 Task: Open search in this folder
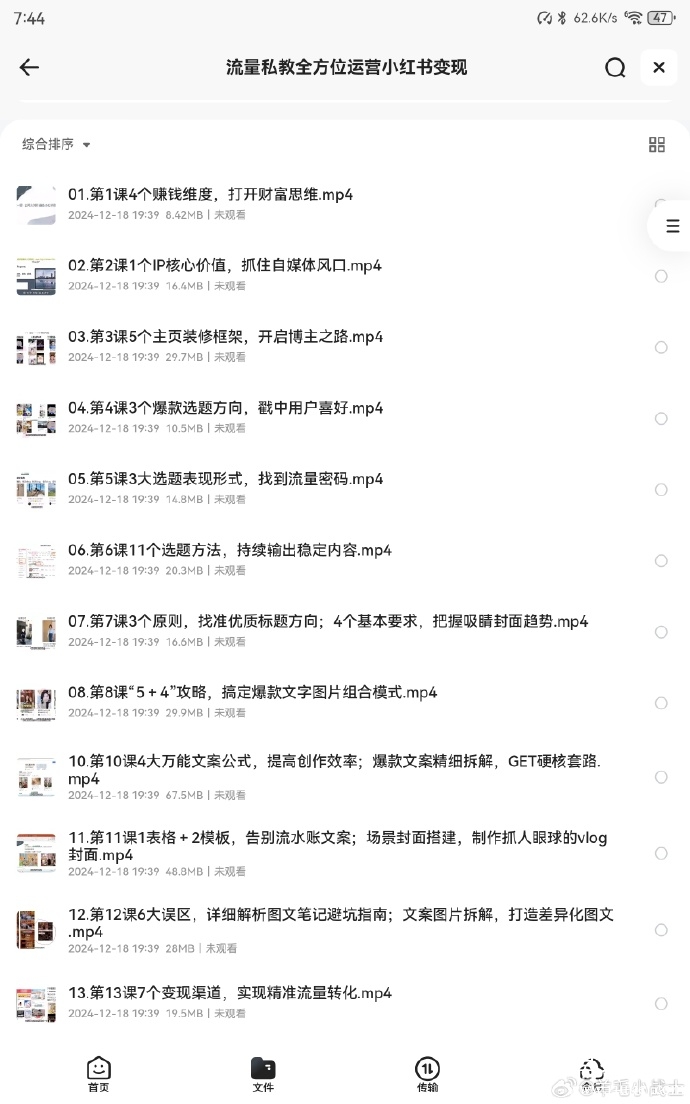[x=615, y=68]
